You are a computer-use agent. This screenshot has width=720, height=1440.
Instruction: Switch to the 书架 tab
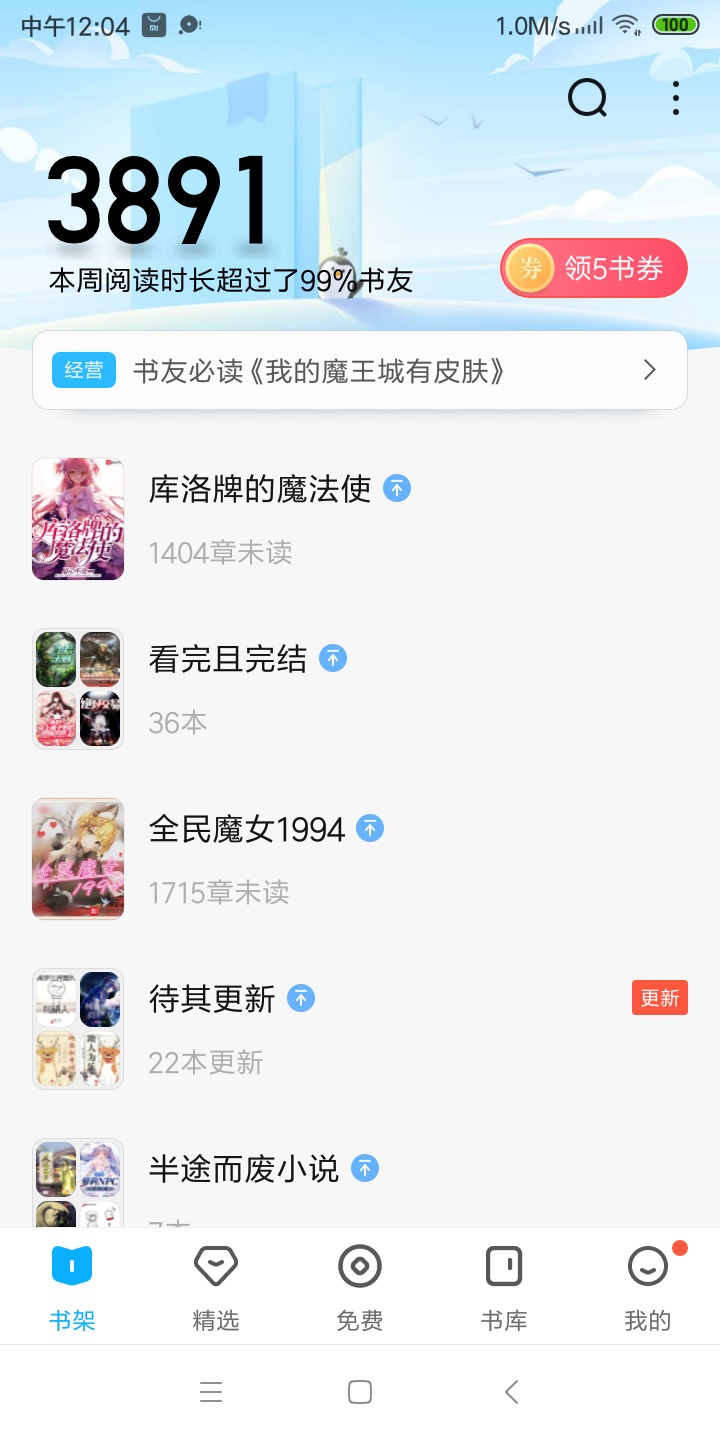(x=72, y=1286)
